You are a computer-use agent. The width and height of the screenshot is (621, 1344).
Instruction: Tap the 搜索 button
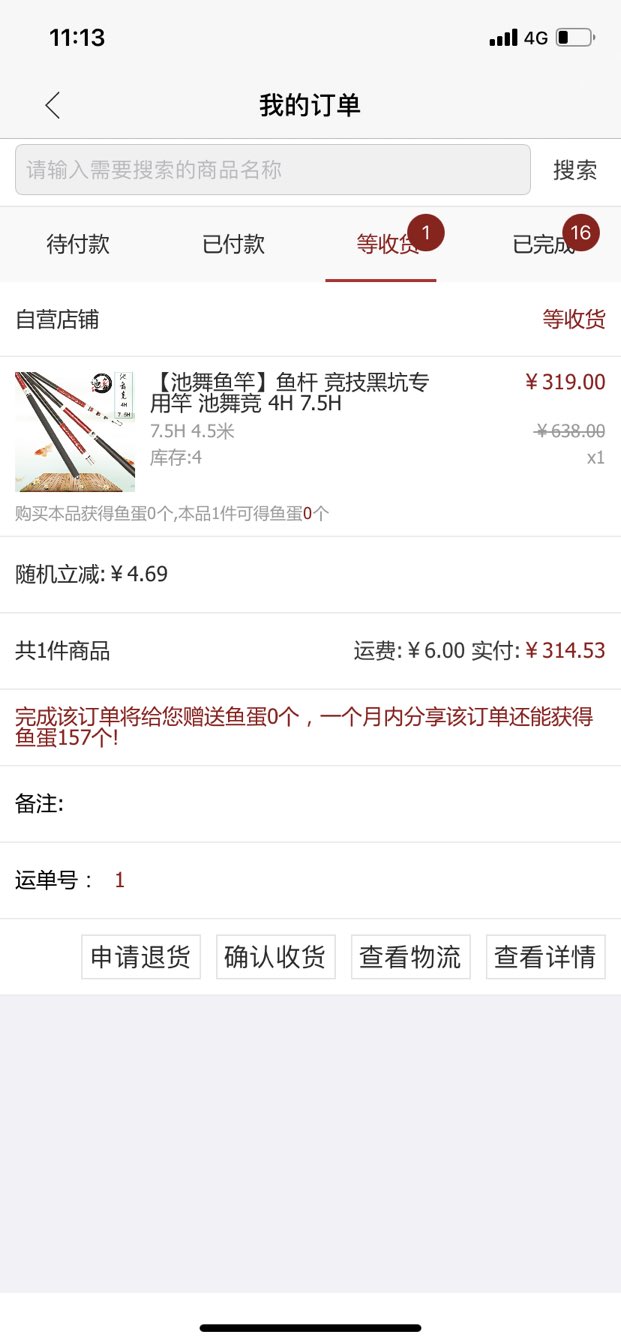(x=575, y=170)
